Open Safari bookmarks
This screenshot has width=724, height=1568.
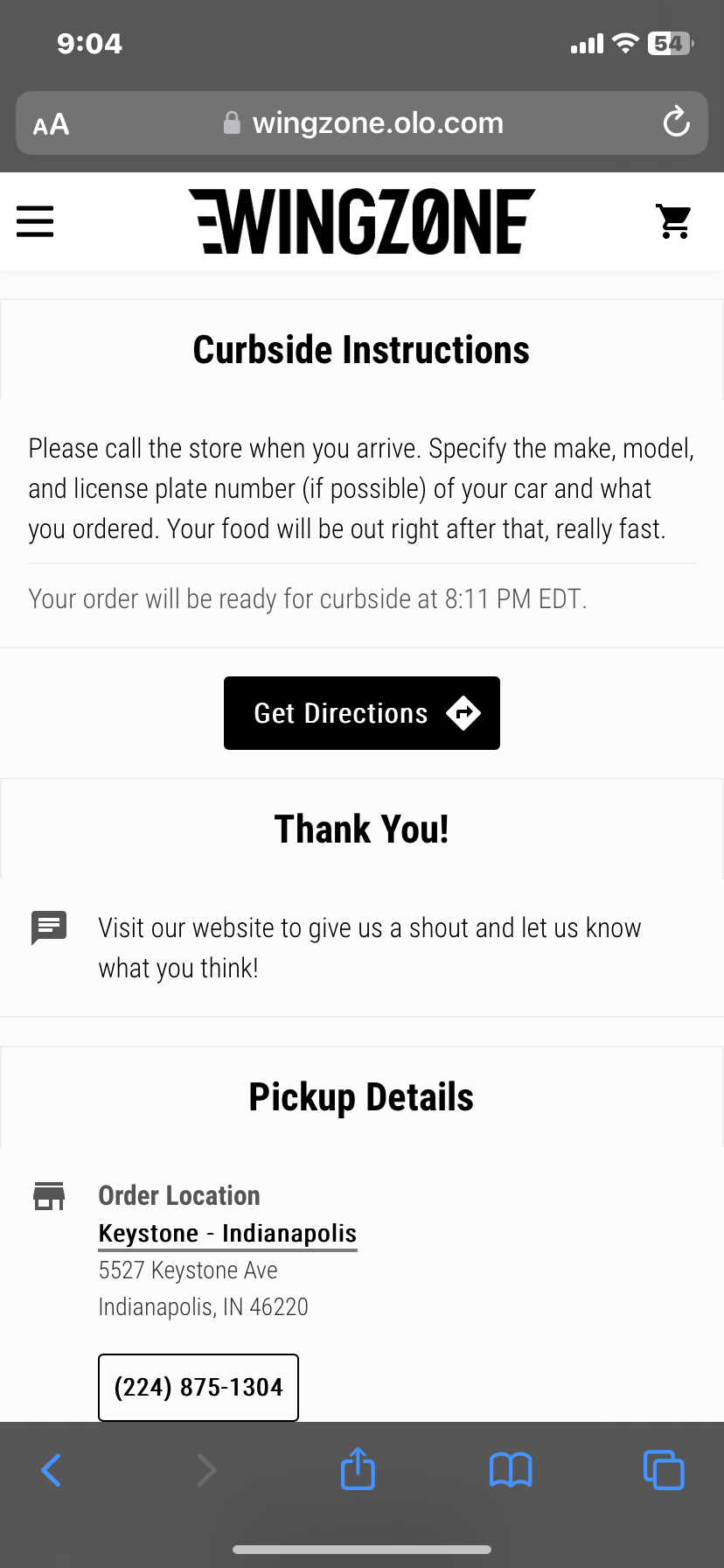tap(511, 1470)
